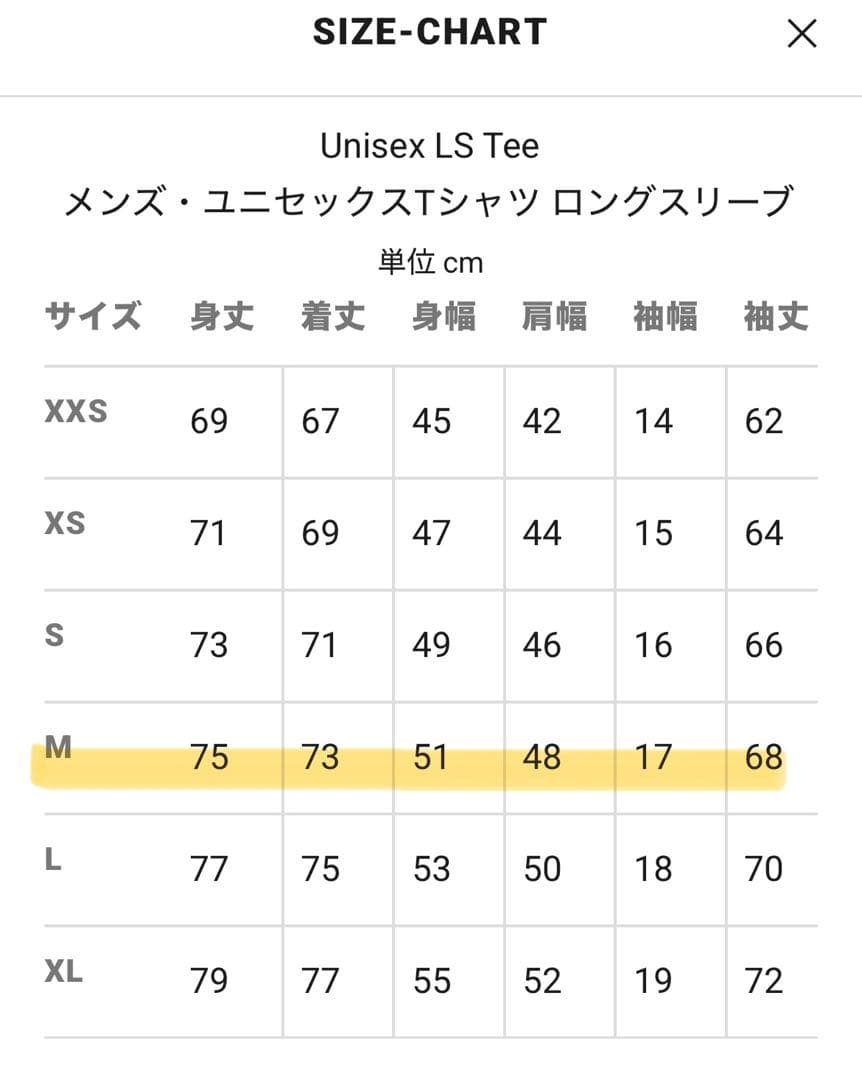Close the size chart dialog

pos(802,34)
